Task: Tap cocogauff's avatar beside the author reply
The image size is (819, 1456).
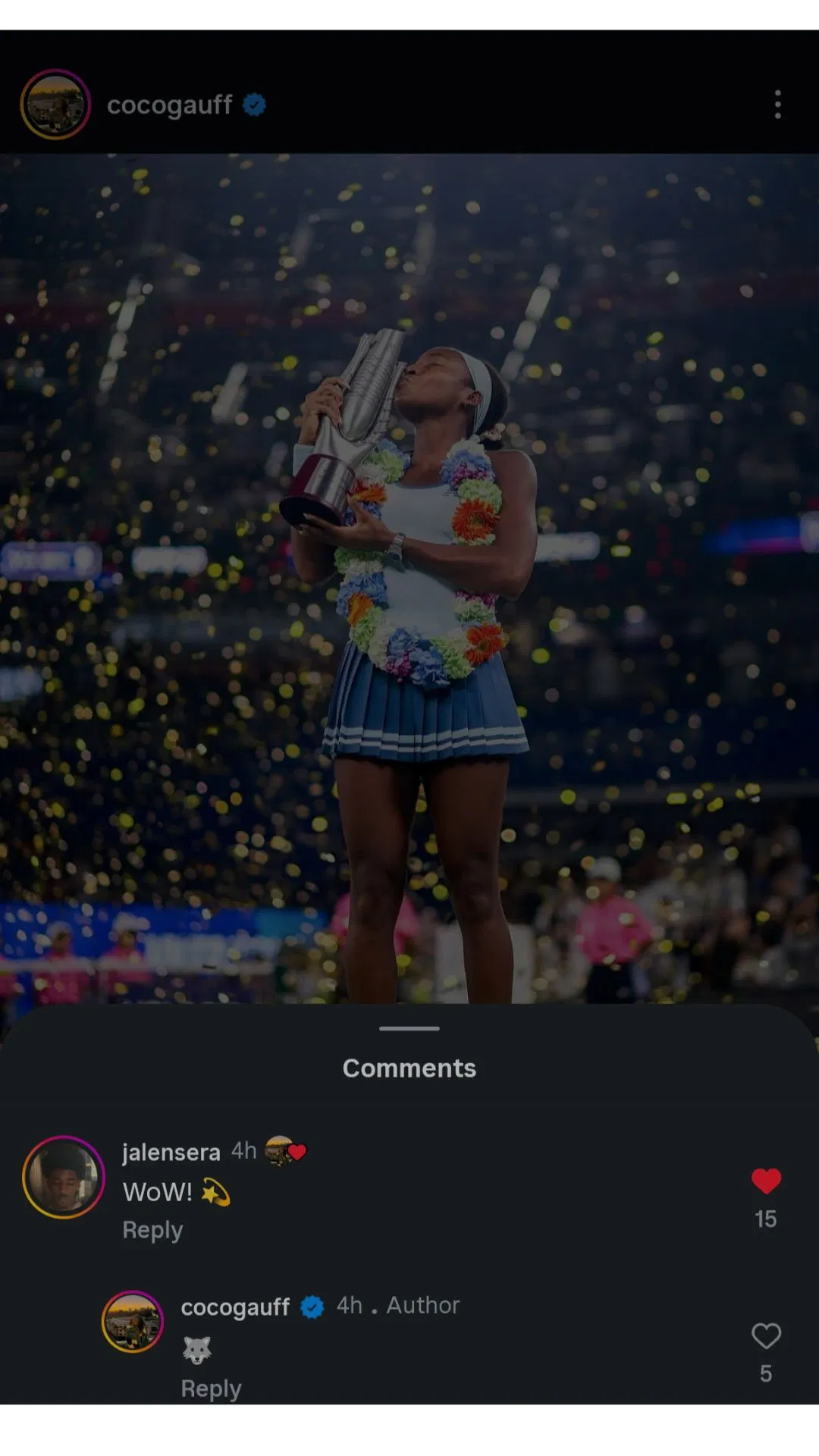Action: pyautogui.click(x=133, y=1322)
